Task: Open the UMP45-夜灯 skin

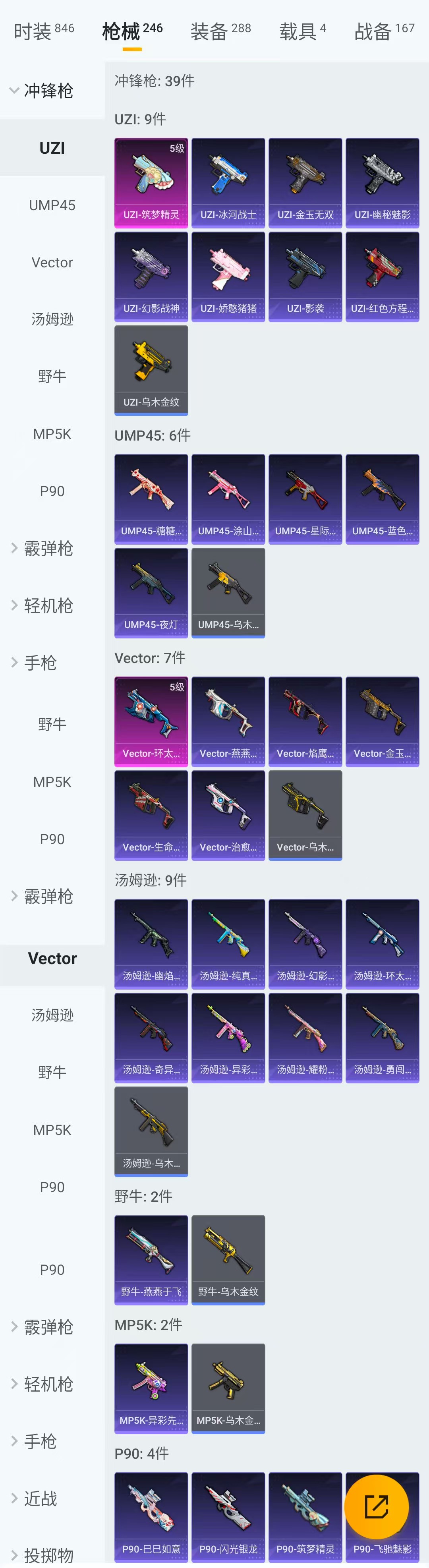Action: 151,592
